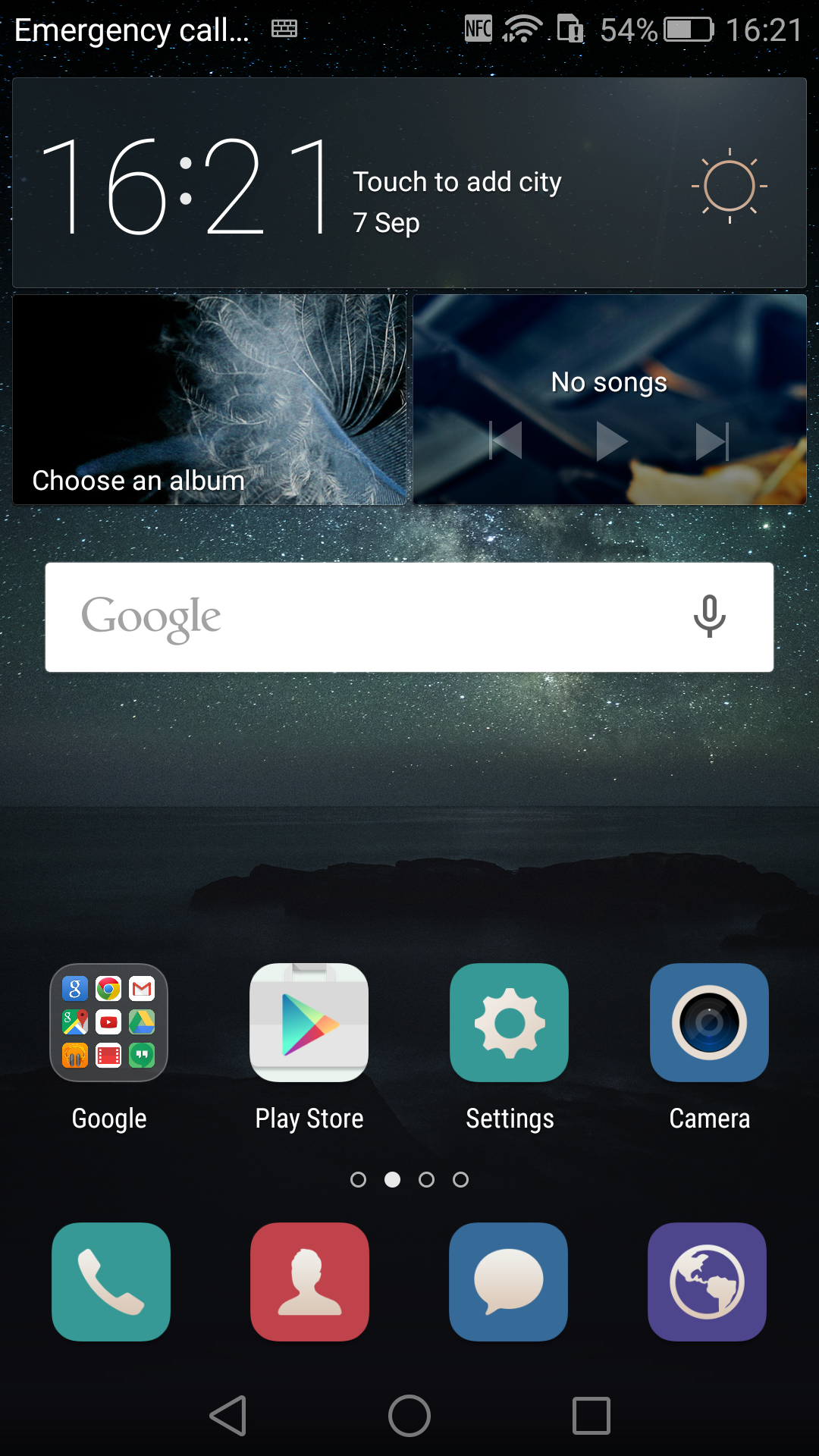Launch the Play Store app
Image resolution: width=819 pixels, height=1456 pixels.
[309, 1022]
